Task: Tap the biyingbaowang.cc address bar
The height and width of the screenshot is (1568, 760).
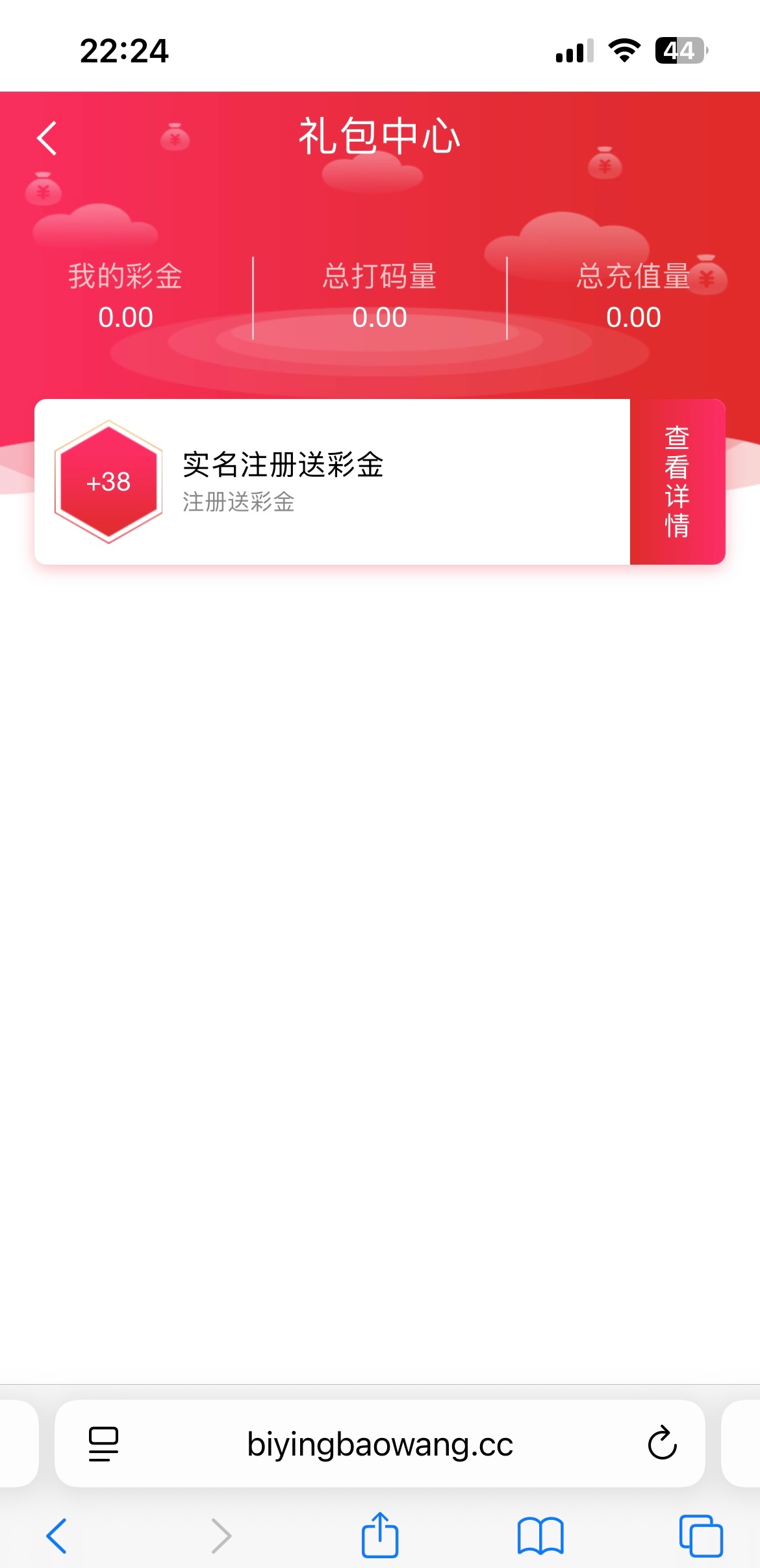Action: (x=380, y=1445)
